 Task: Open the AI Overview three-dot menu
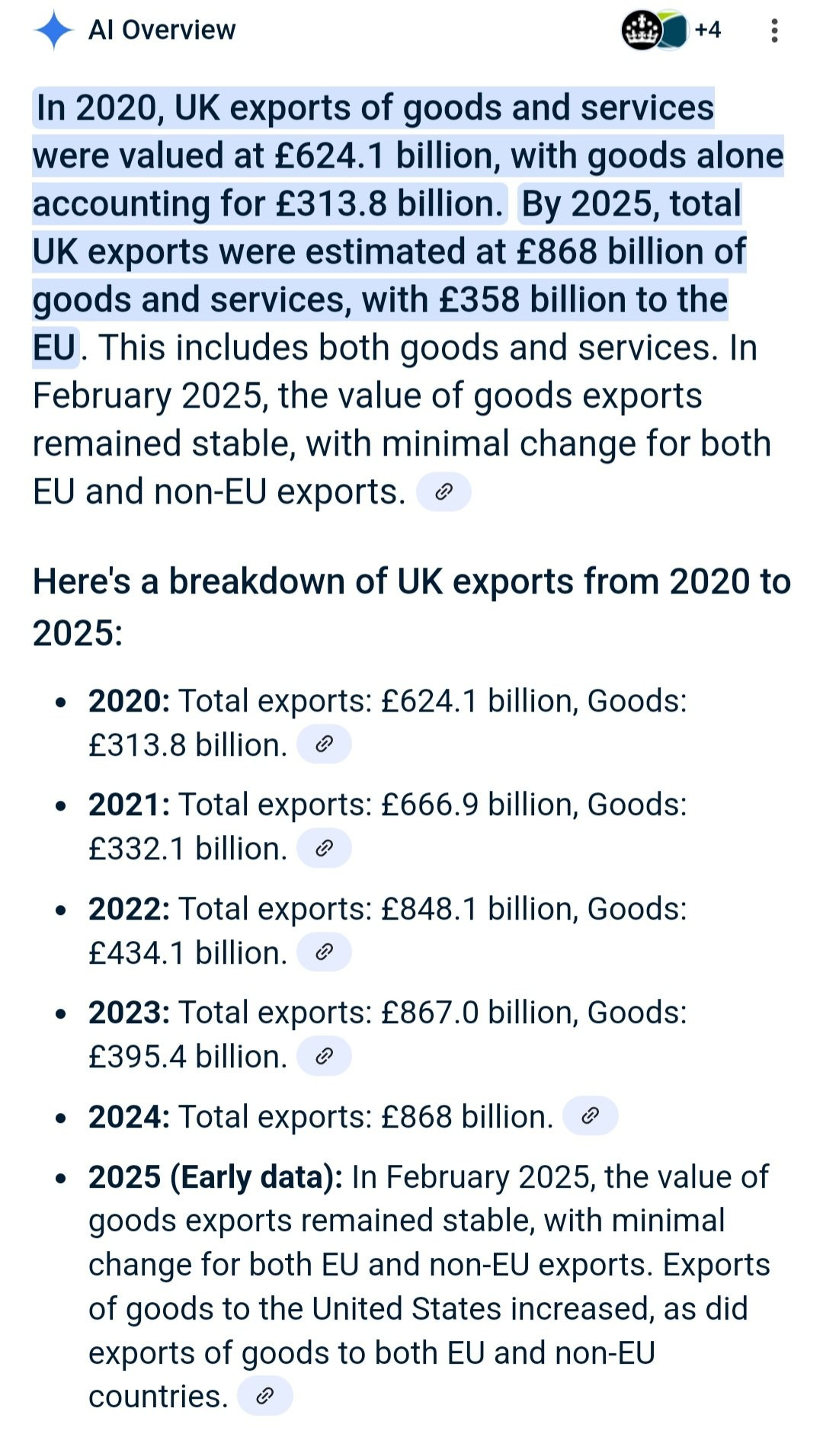tap(774, 30)
